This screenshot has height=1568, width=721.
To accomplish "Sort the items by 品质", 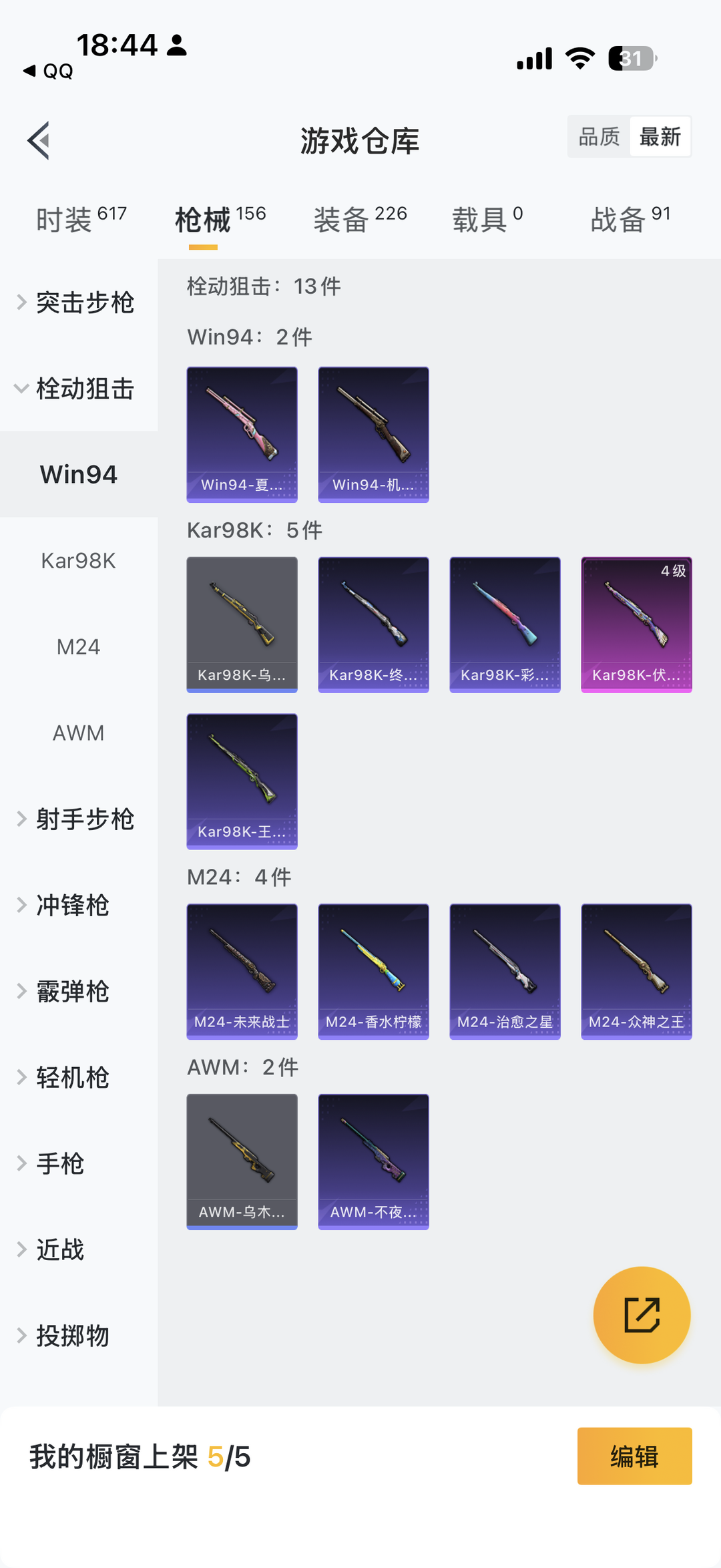I will [x=599, y=137].
